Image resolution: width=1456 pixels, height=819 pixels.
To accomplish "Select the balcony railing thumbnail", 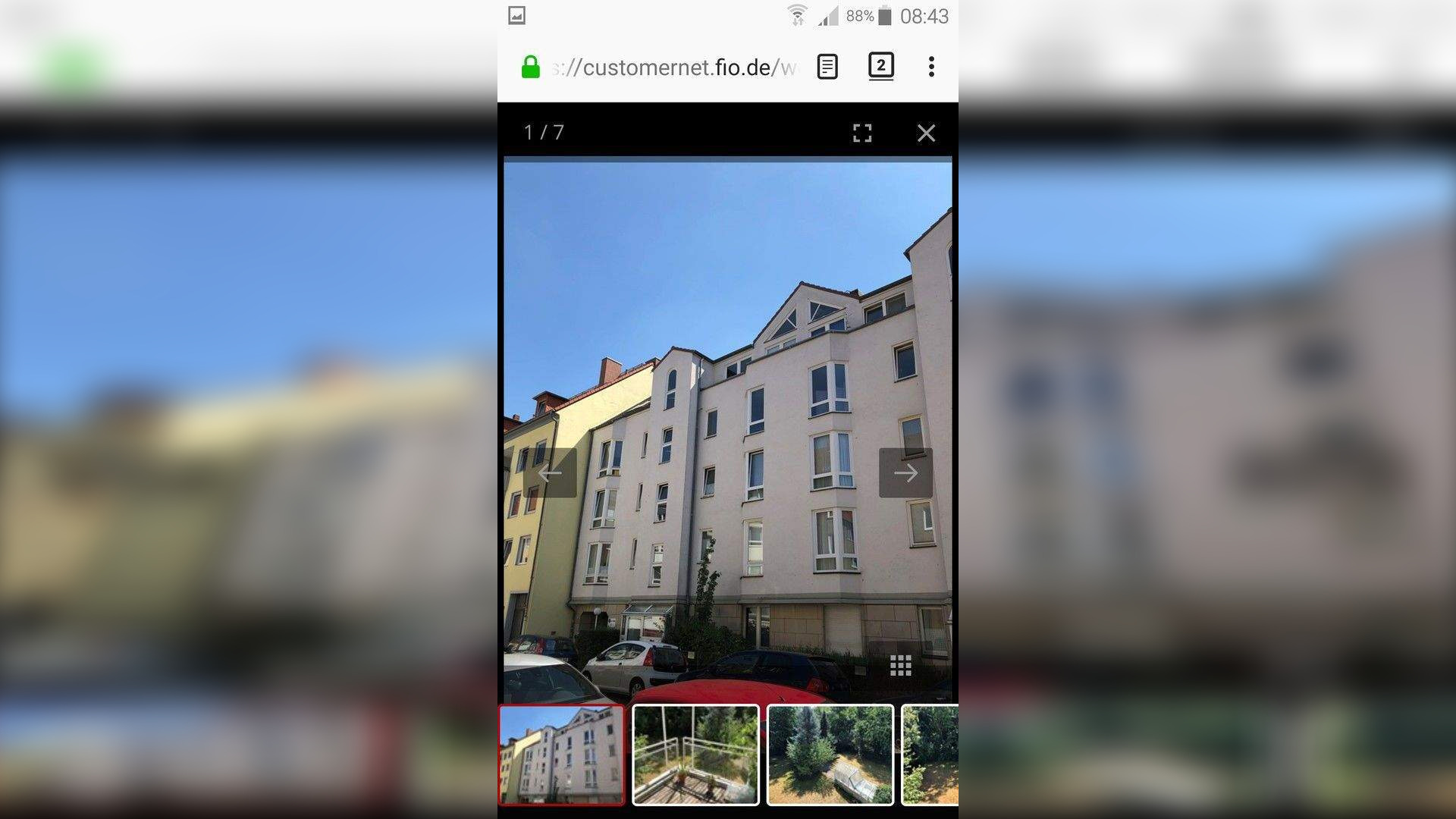I will coord(695,755).
